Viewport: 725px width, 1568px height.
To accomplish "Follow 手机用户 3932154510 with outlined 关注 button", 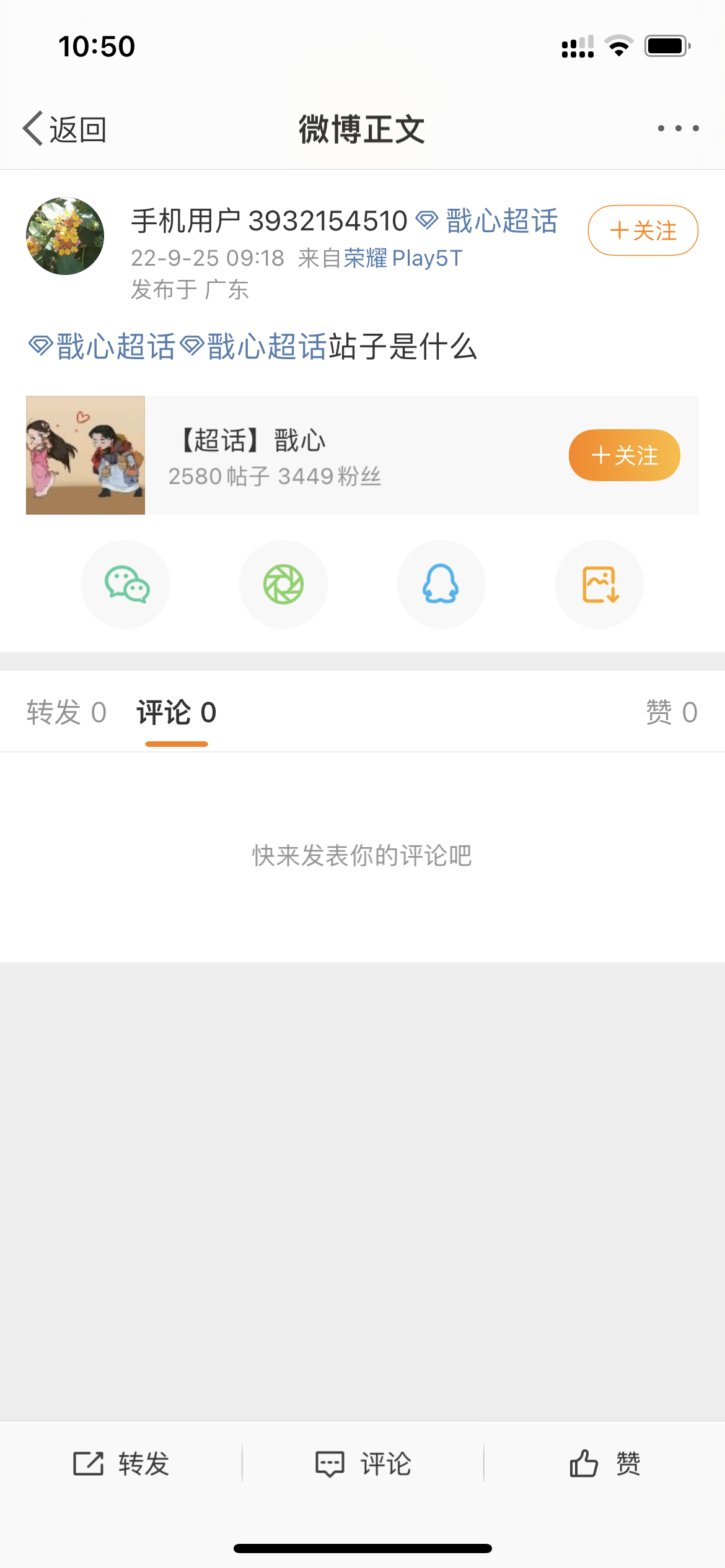I will (x=643, y=230).
